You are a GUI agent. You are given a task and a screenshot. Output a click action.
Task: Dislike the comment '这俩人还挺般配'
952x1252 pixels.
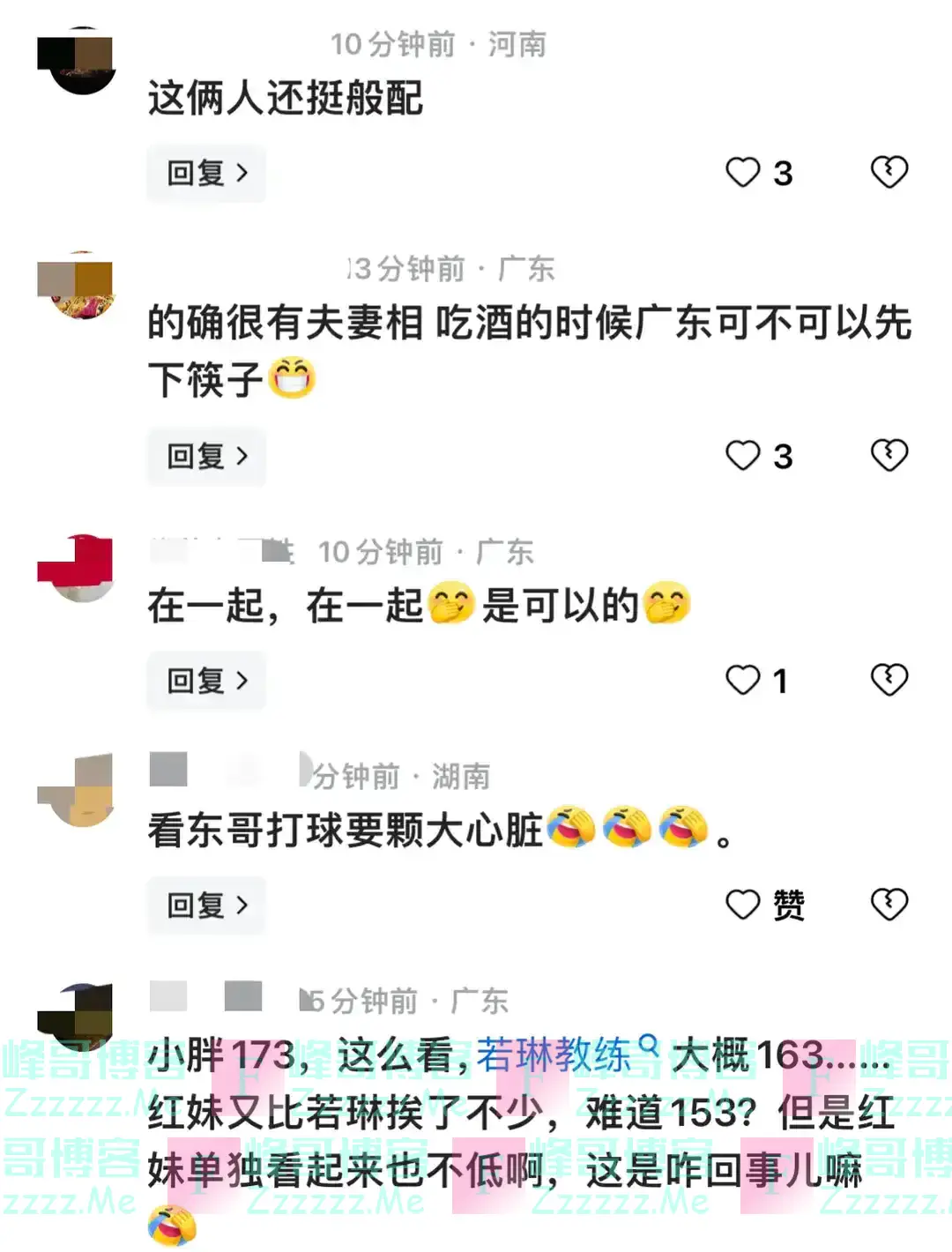pyautogui.click(x=889, y=172)
